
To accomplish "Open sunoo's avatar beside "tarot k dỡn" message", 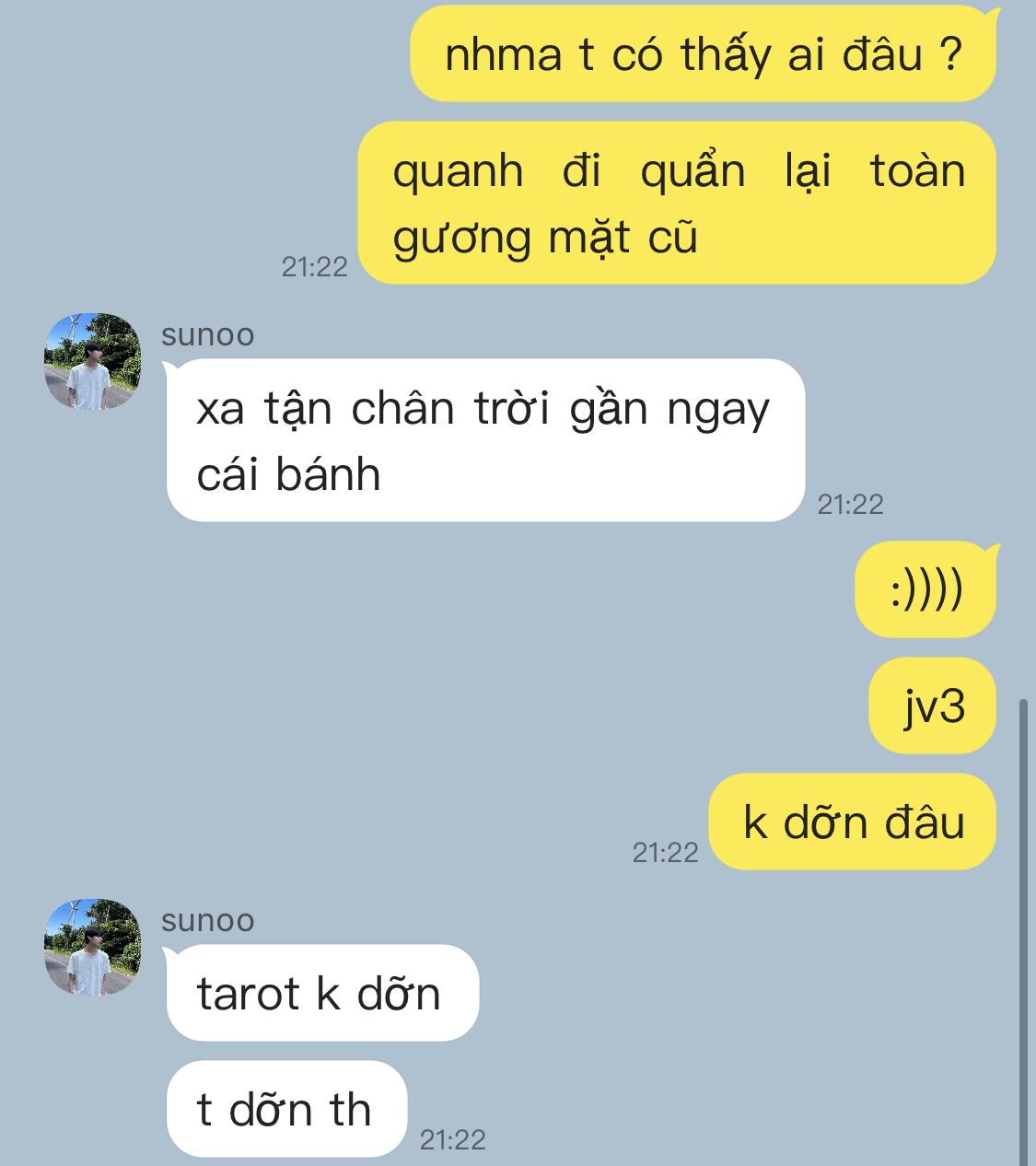I will (x=92, y=948).
